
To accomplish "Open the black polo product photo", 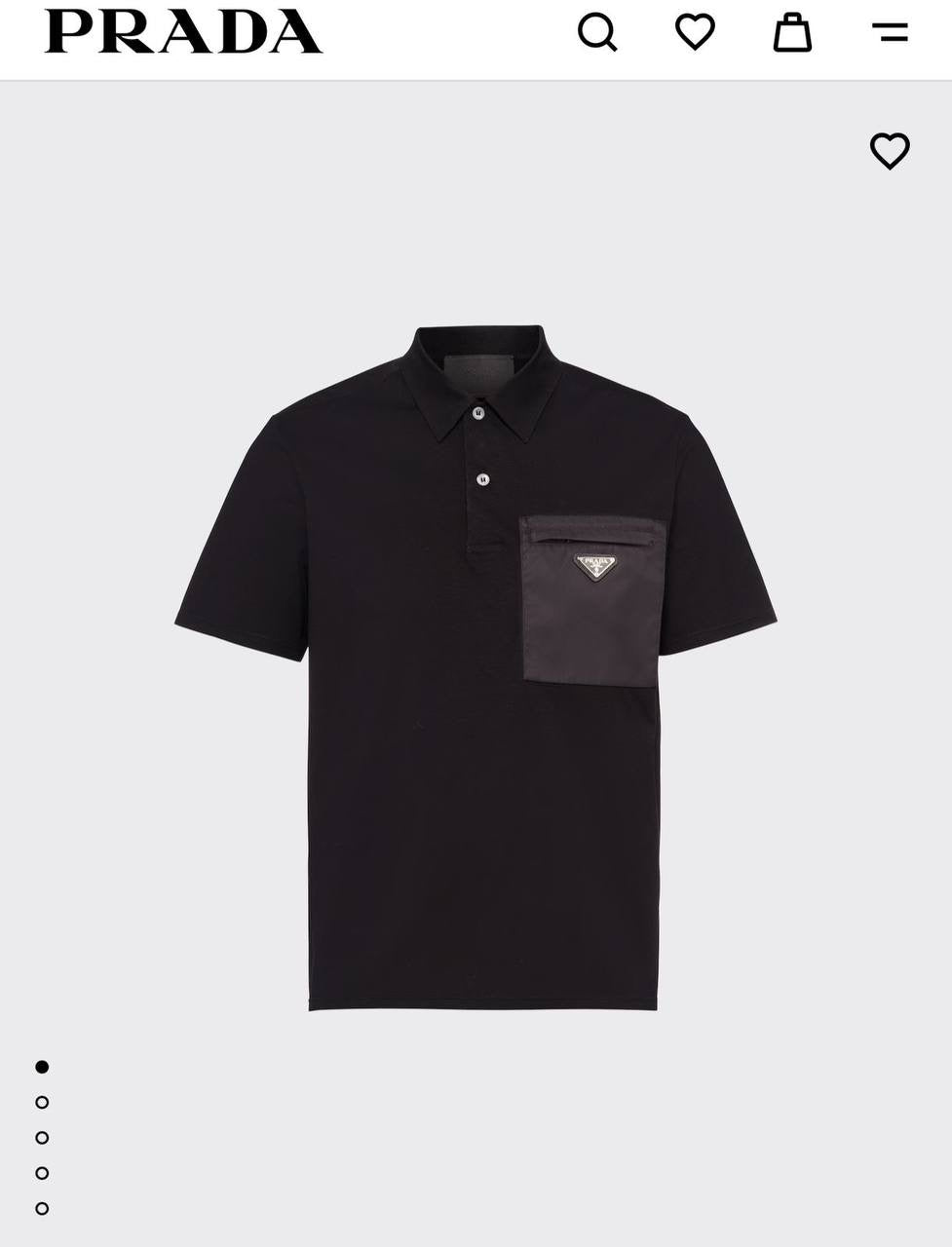I will 476,667.
